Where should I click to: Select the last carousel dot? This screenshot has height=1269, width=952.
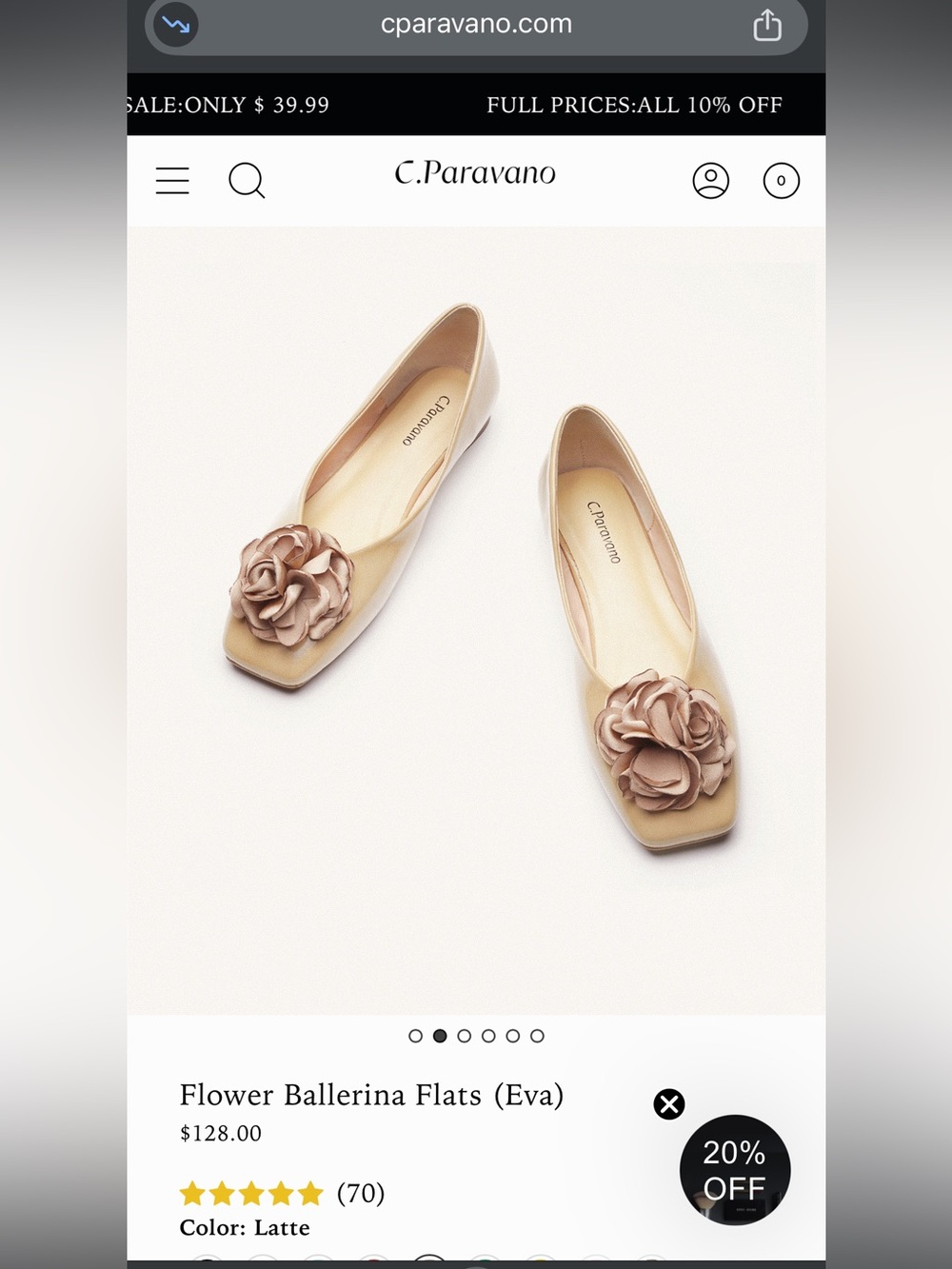tap(538, 1036)
